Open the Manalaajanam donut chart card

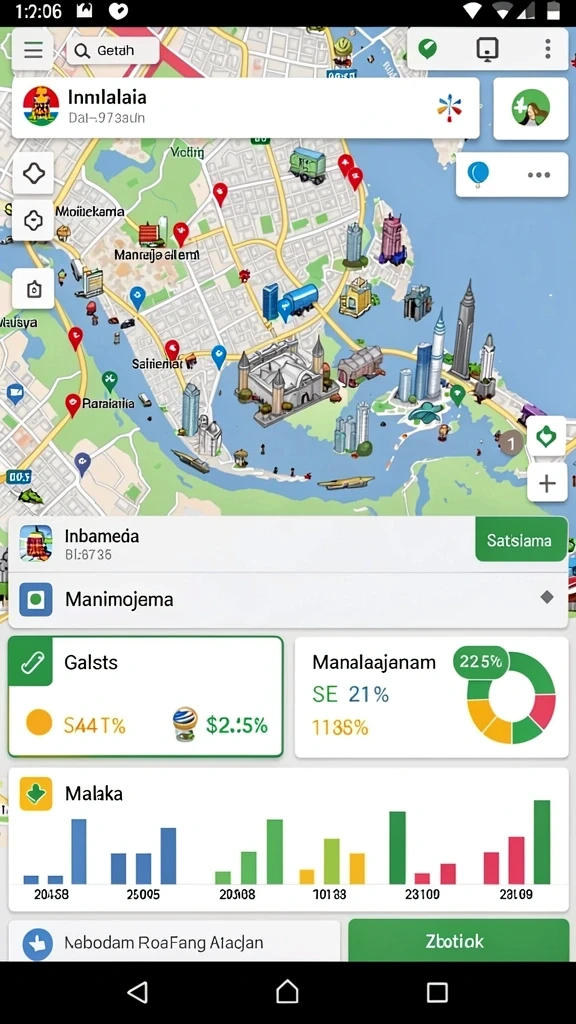pos(432,697)
